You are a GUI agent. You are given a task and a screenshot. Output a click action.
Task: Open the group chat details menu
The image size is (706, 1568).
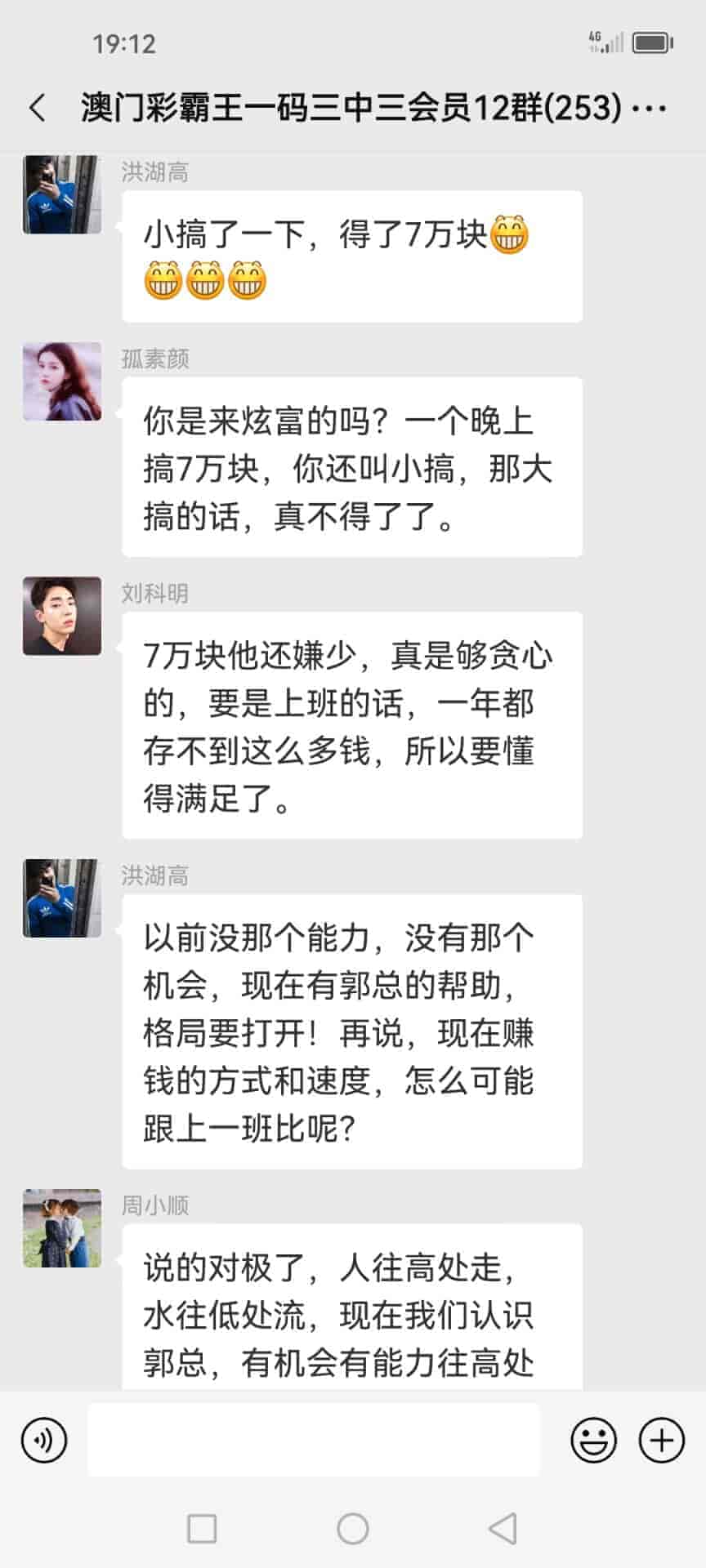(650, 108)
